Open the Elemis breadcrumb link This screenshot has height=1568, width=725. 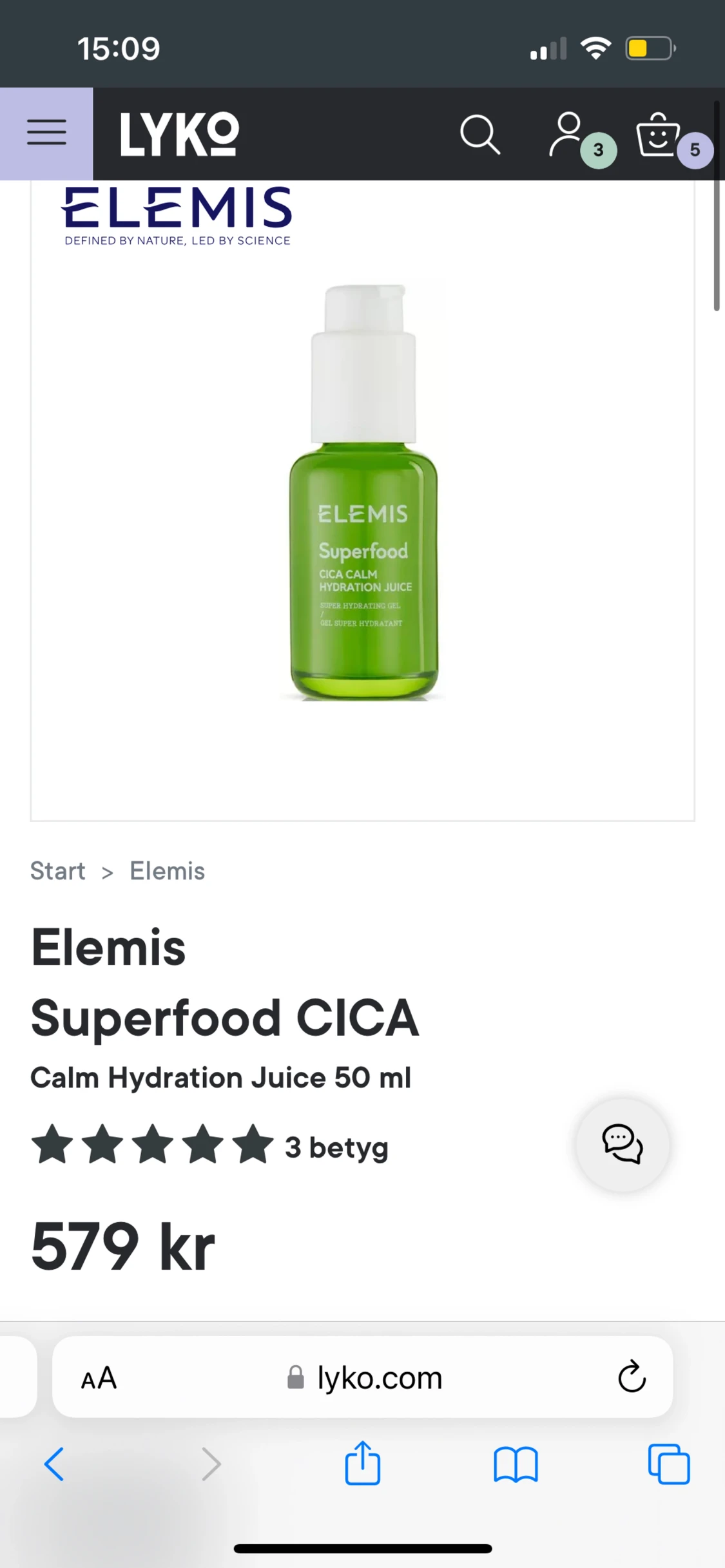tap(167, 870)
